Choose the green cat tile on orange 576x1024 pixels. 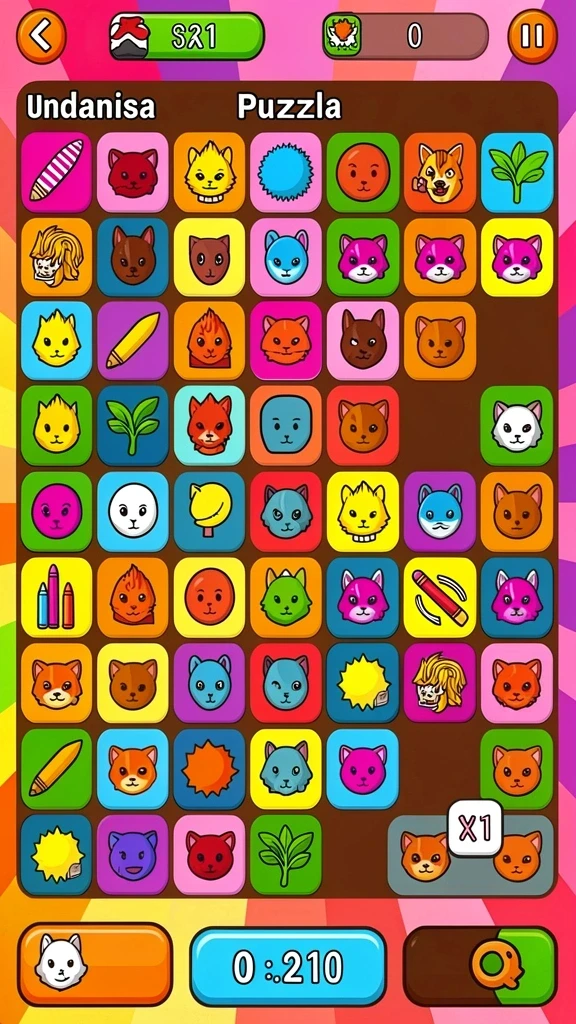point(285,597)
